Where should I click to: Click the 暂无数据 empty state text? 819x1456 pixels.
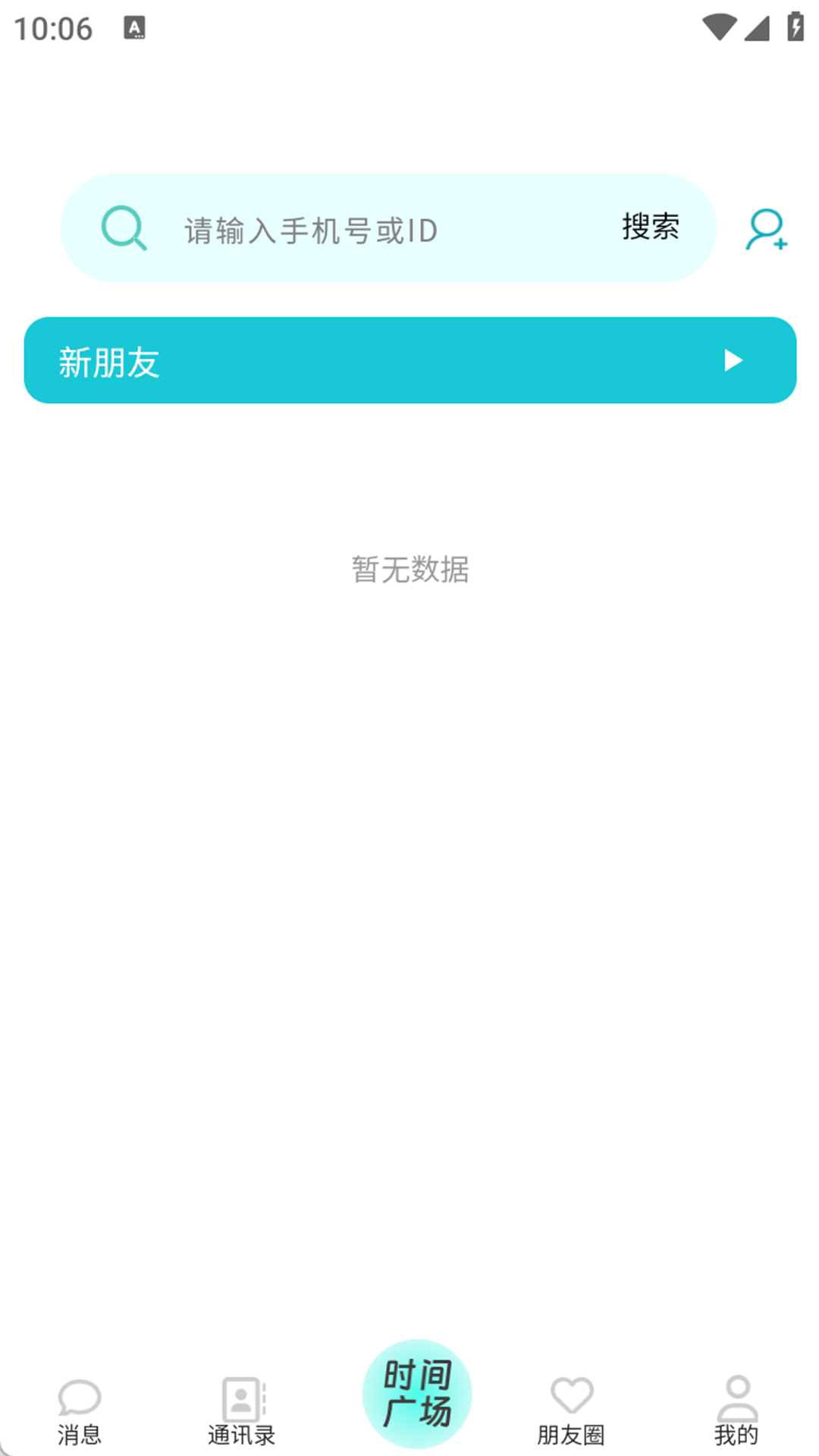[409, 570]
